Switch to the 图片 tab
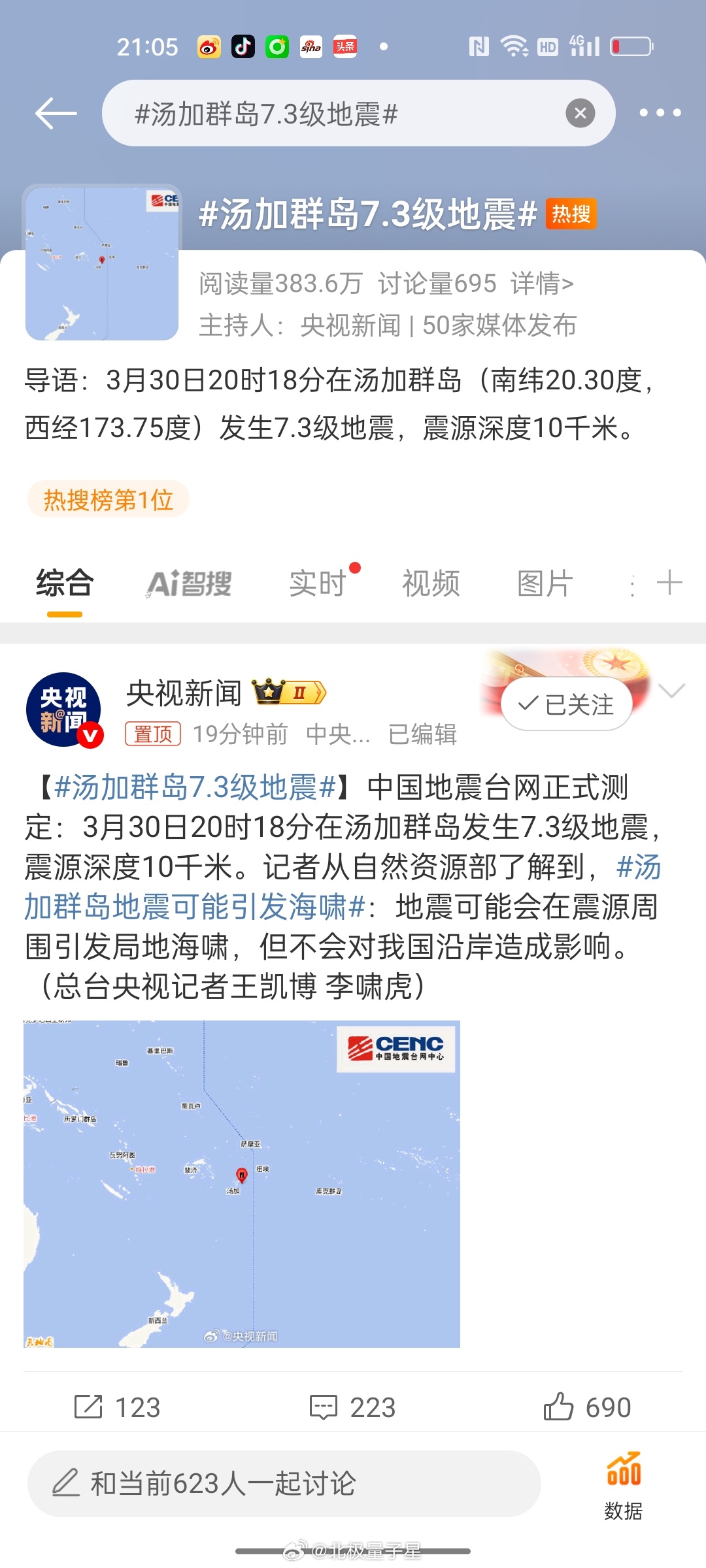 click(545, 583)
